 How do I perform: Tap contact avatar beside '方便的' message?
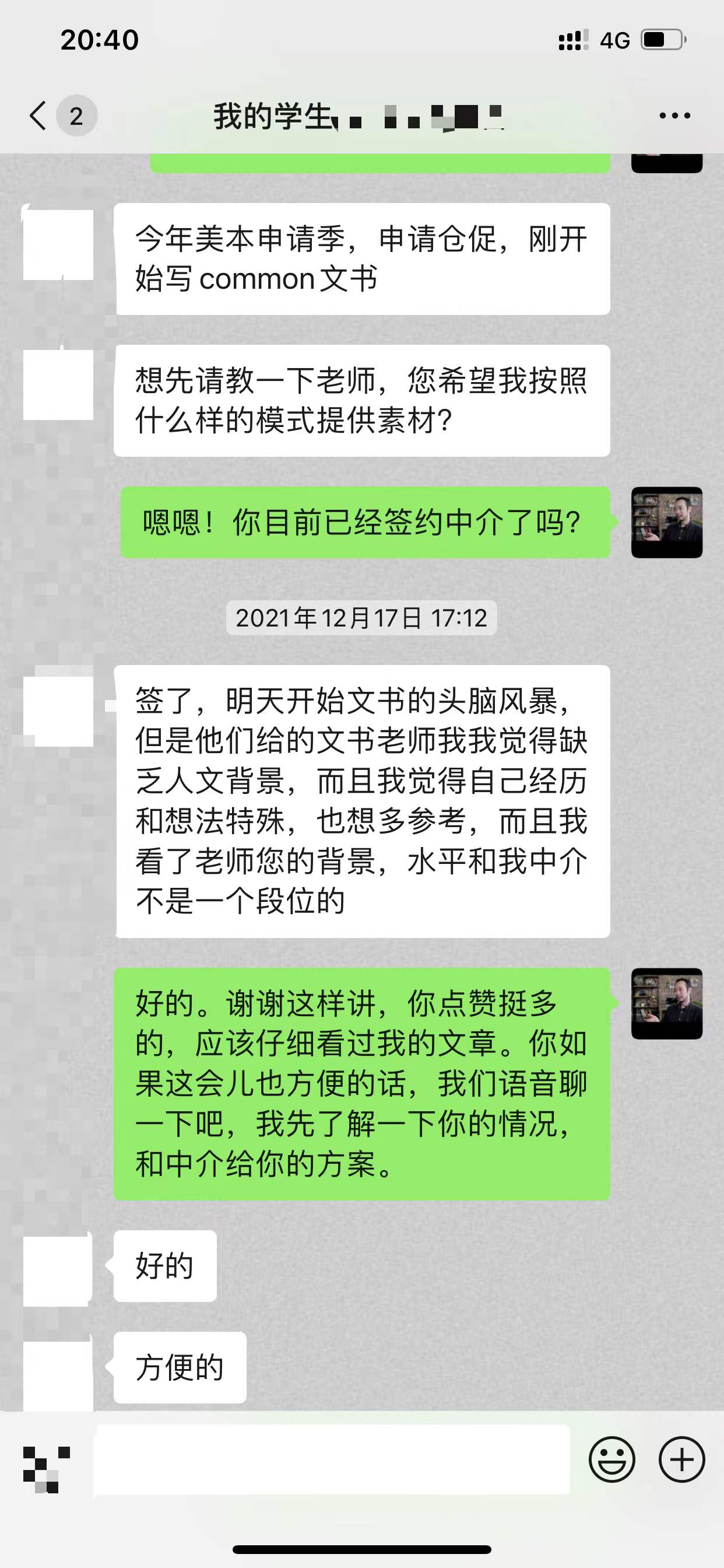[58, 1374]
